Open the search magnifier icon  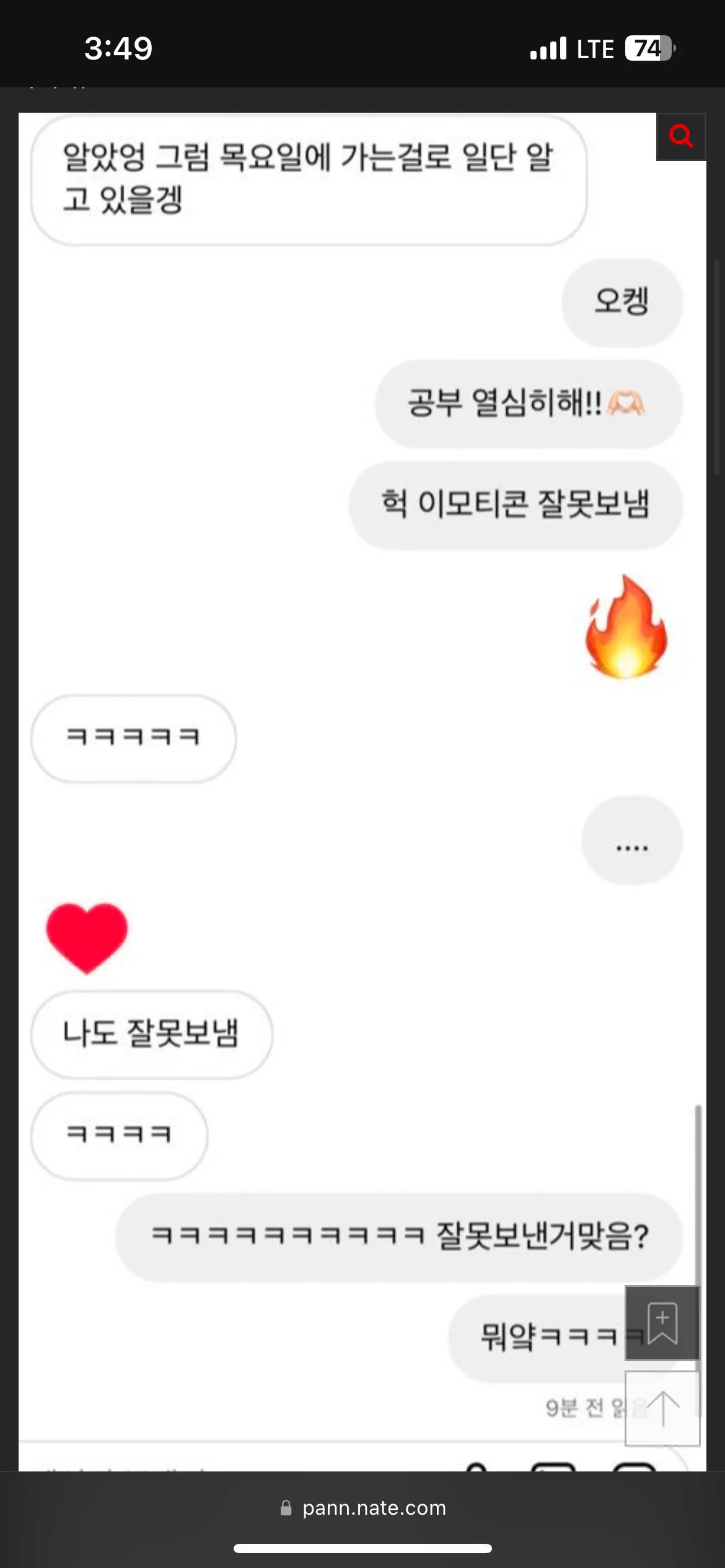coord(682,137)
